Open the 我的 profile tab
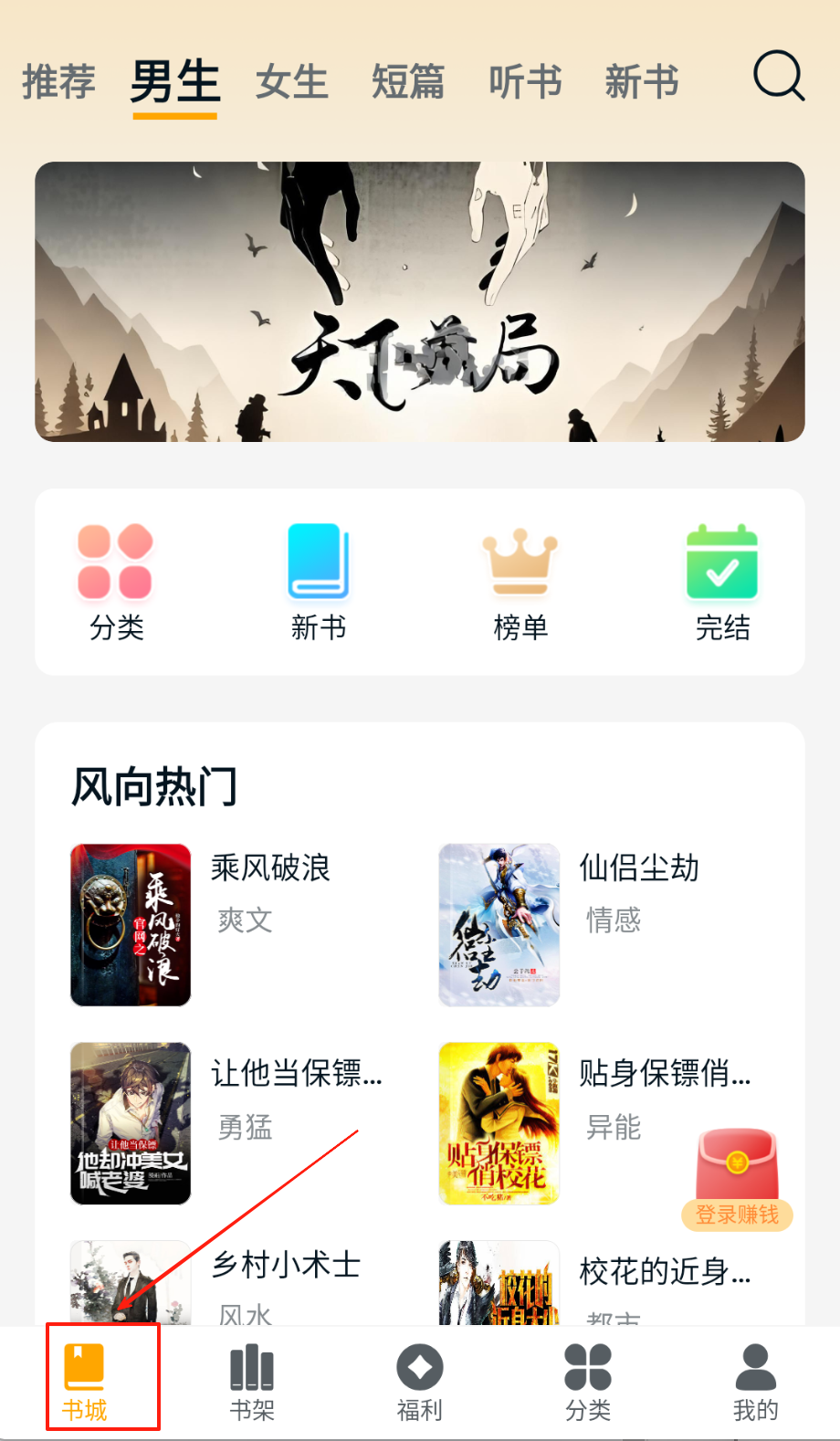 point(755,1382)
